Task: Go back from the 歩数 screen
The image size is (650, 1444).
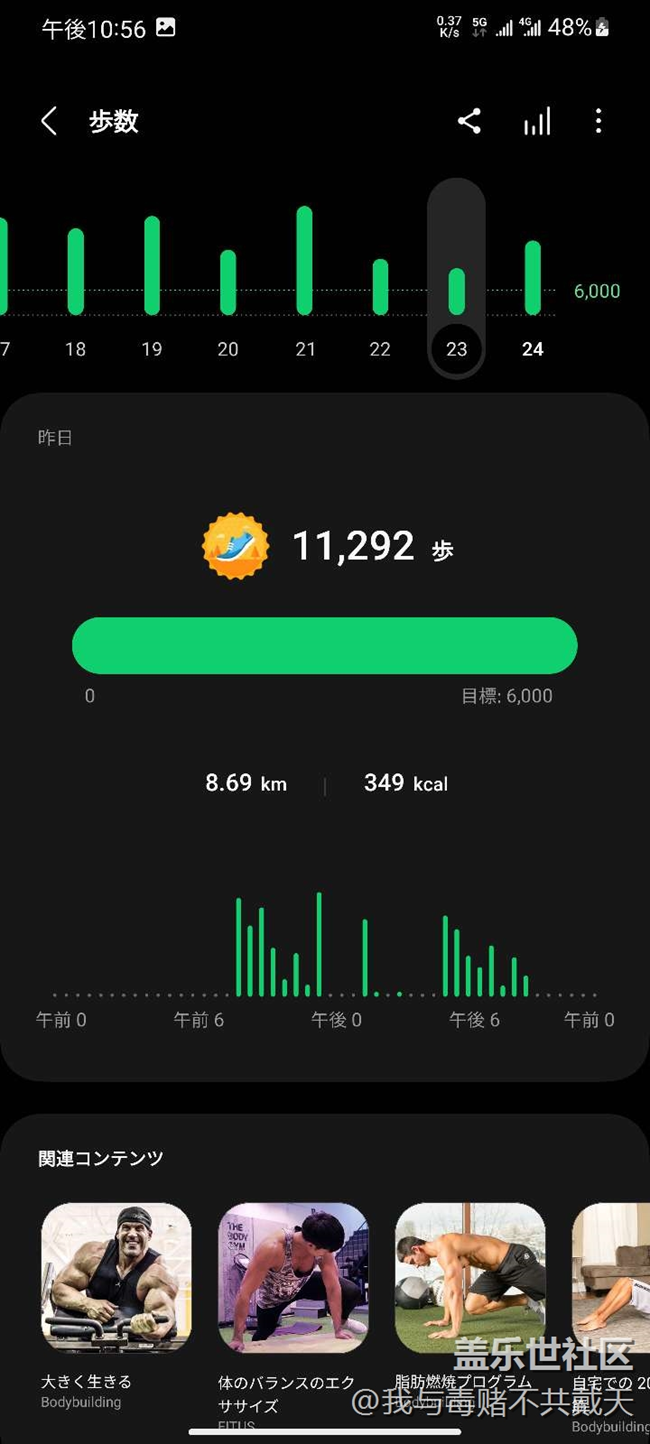Action: [48, 122]
